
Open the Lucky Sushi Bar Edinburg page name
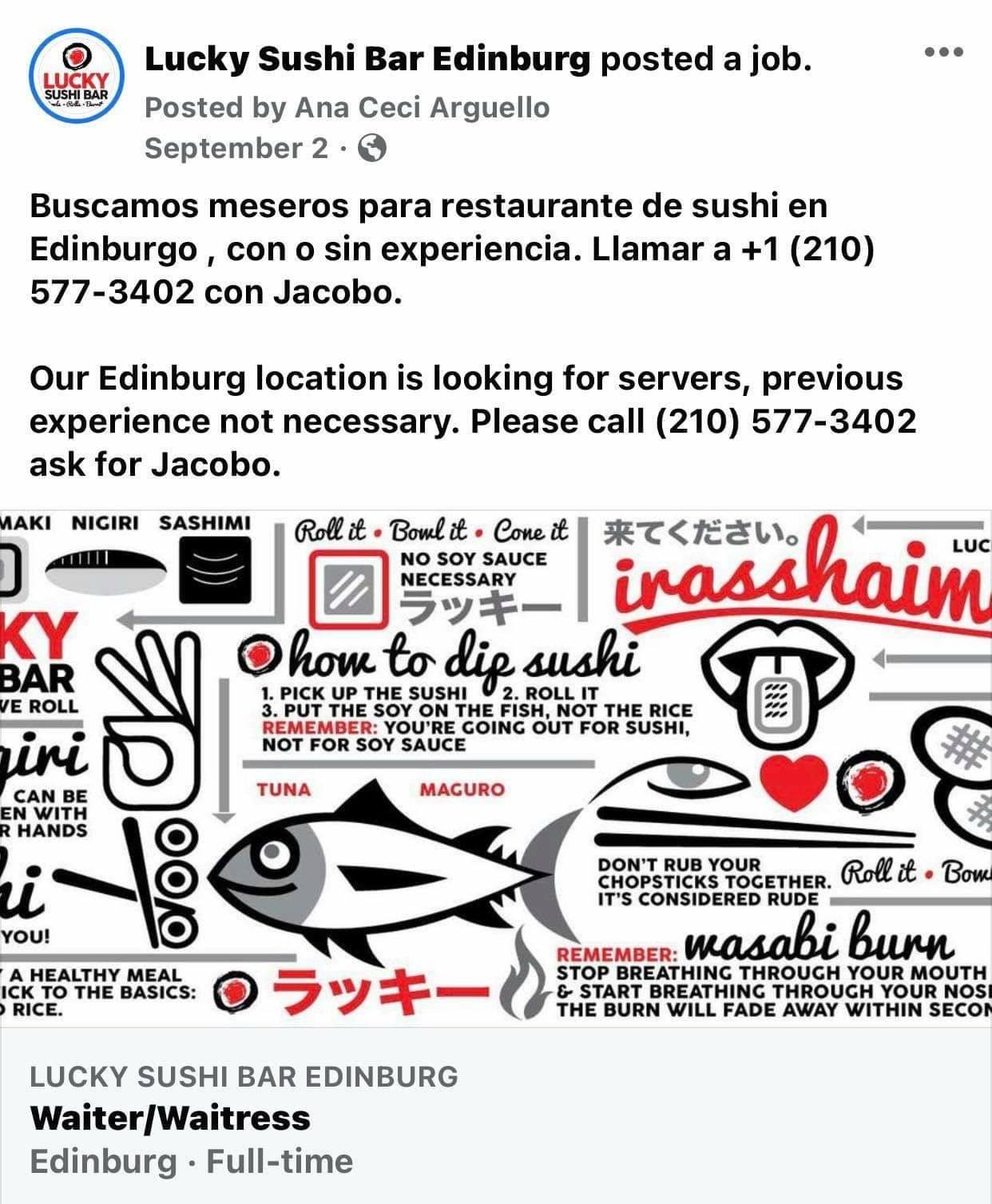367,59
